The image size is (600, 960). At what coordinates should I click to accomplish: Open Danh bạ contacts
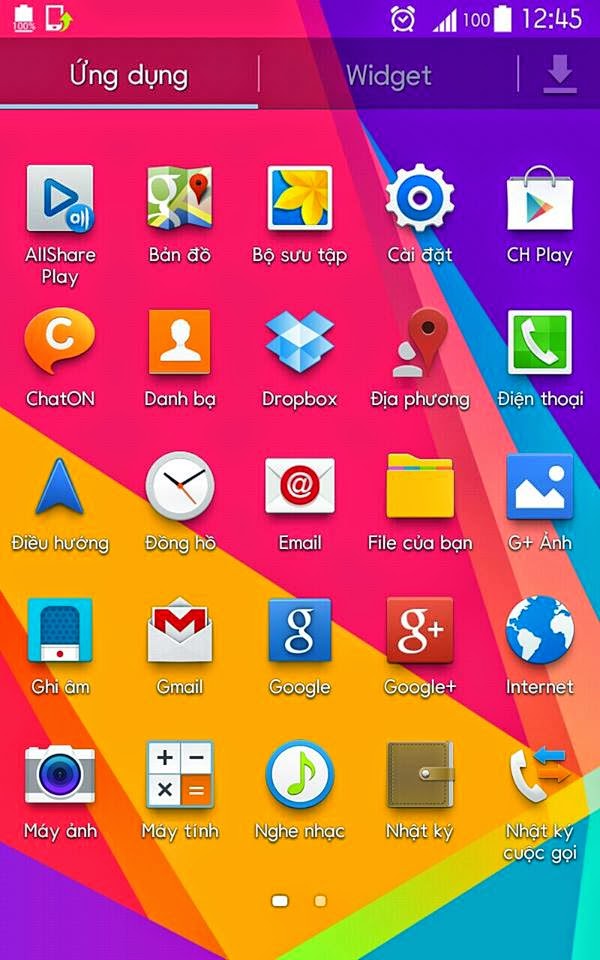click(x=180, y=342)
